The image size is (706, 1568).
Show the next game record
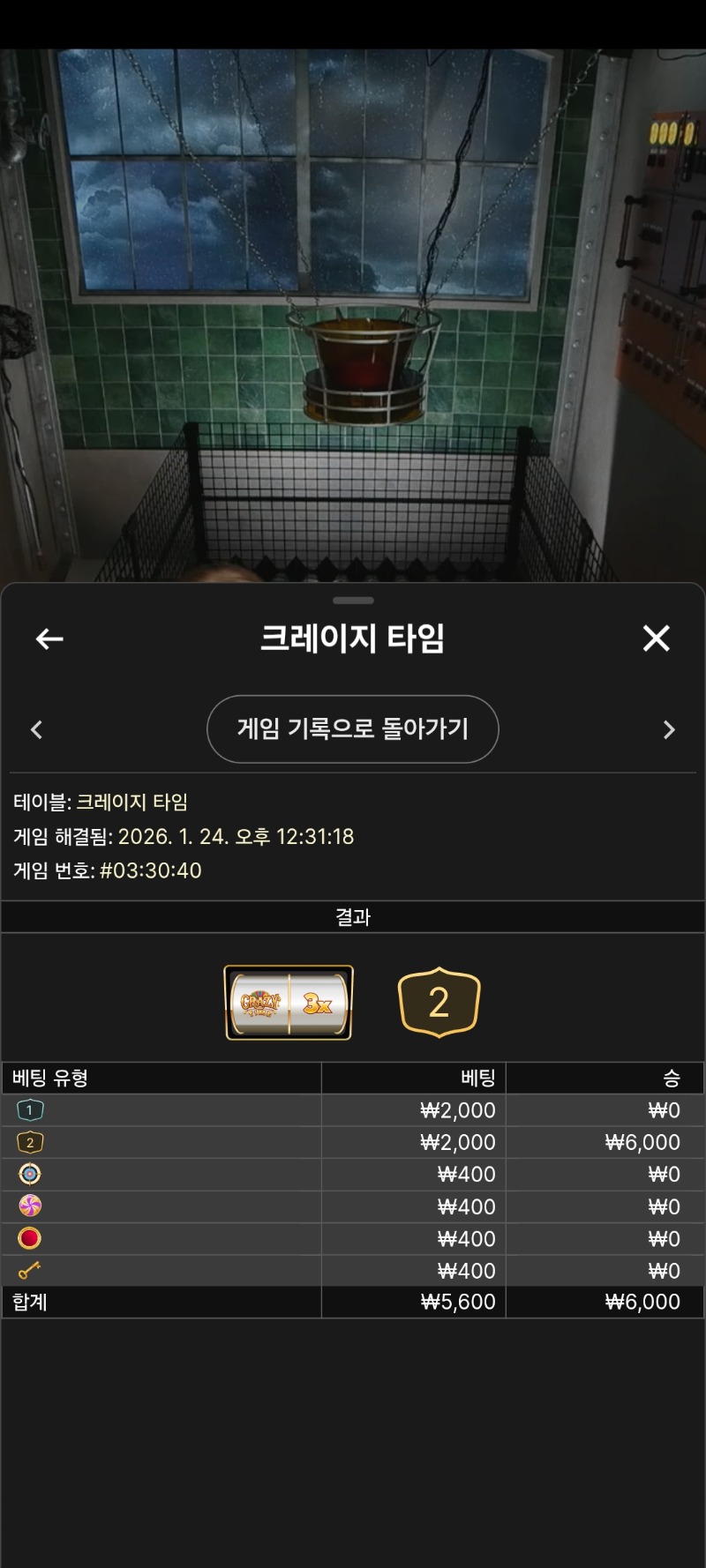coord(669,729)
